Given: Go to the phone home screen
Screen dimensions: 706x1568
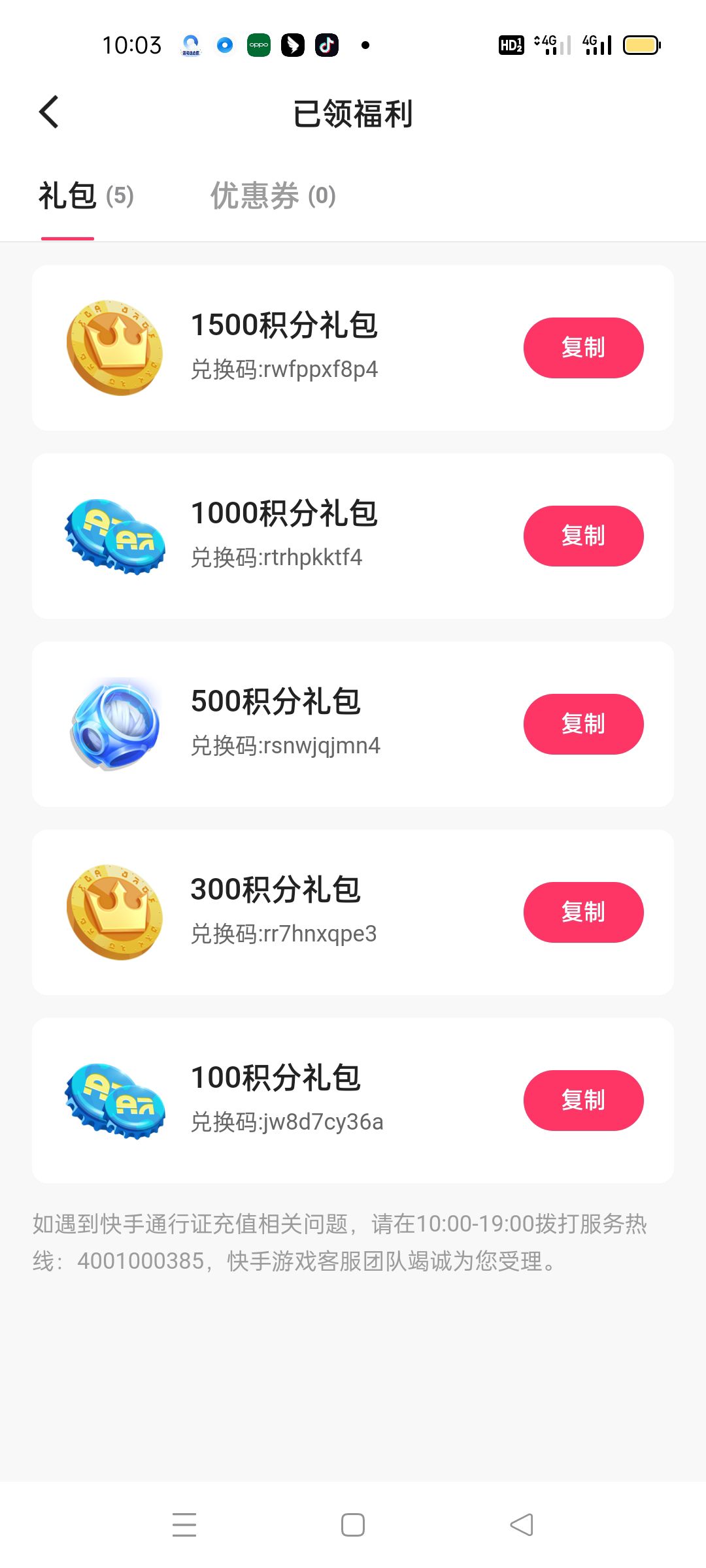Looking at the screenshot, I should coord(353,1525).
